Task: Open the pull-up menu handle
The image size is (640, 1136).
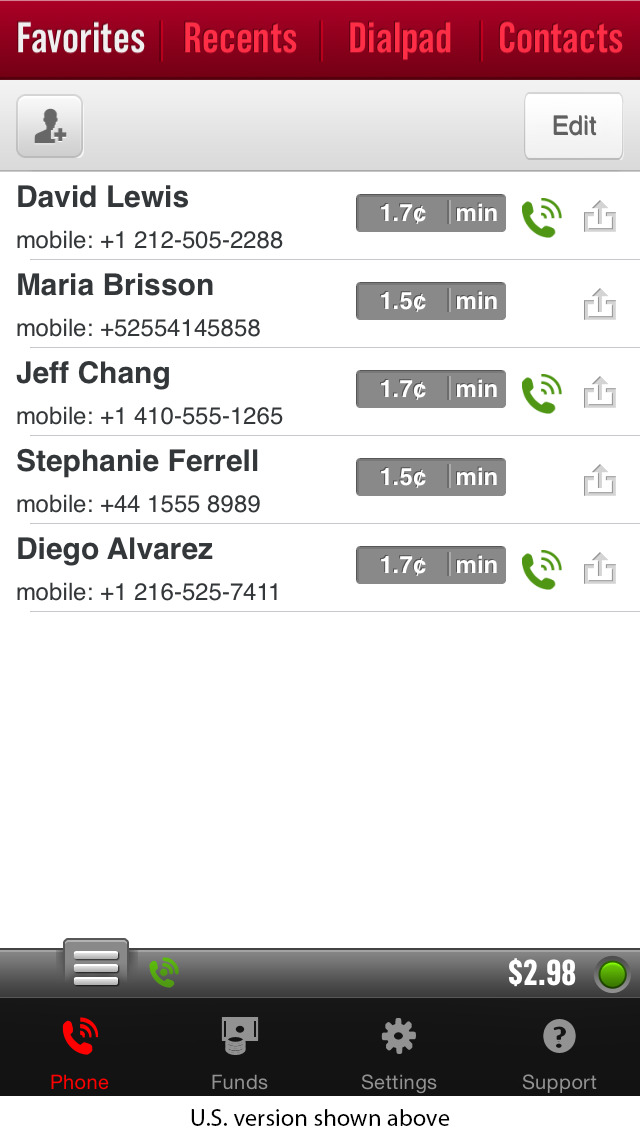Action: point(96,964)
